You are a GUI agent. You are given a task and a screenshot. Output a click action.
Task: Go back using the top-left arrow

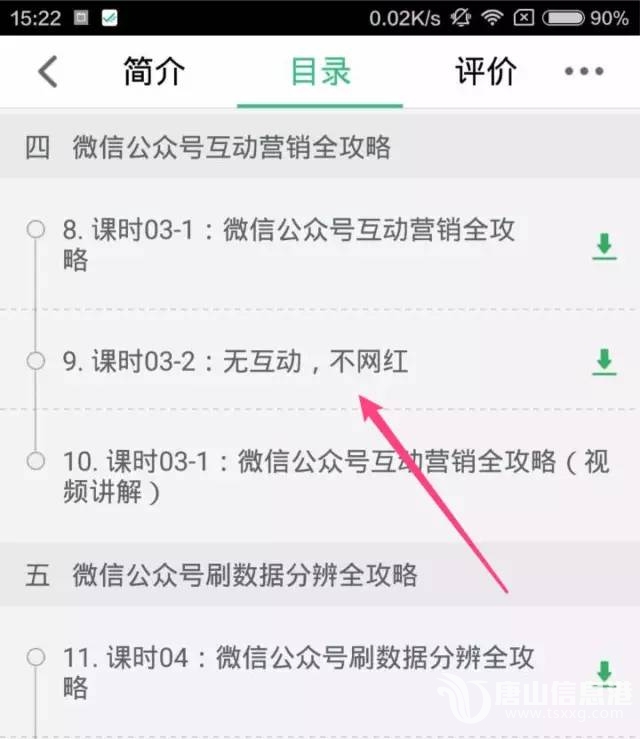pyautogui.click(x=47, y=72)
